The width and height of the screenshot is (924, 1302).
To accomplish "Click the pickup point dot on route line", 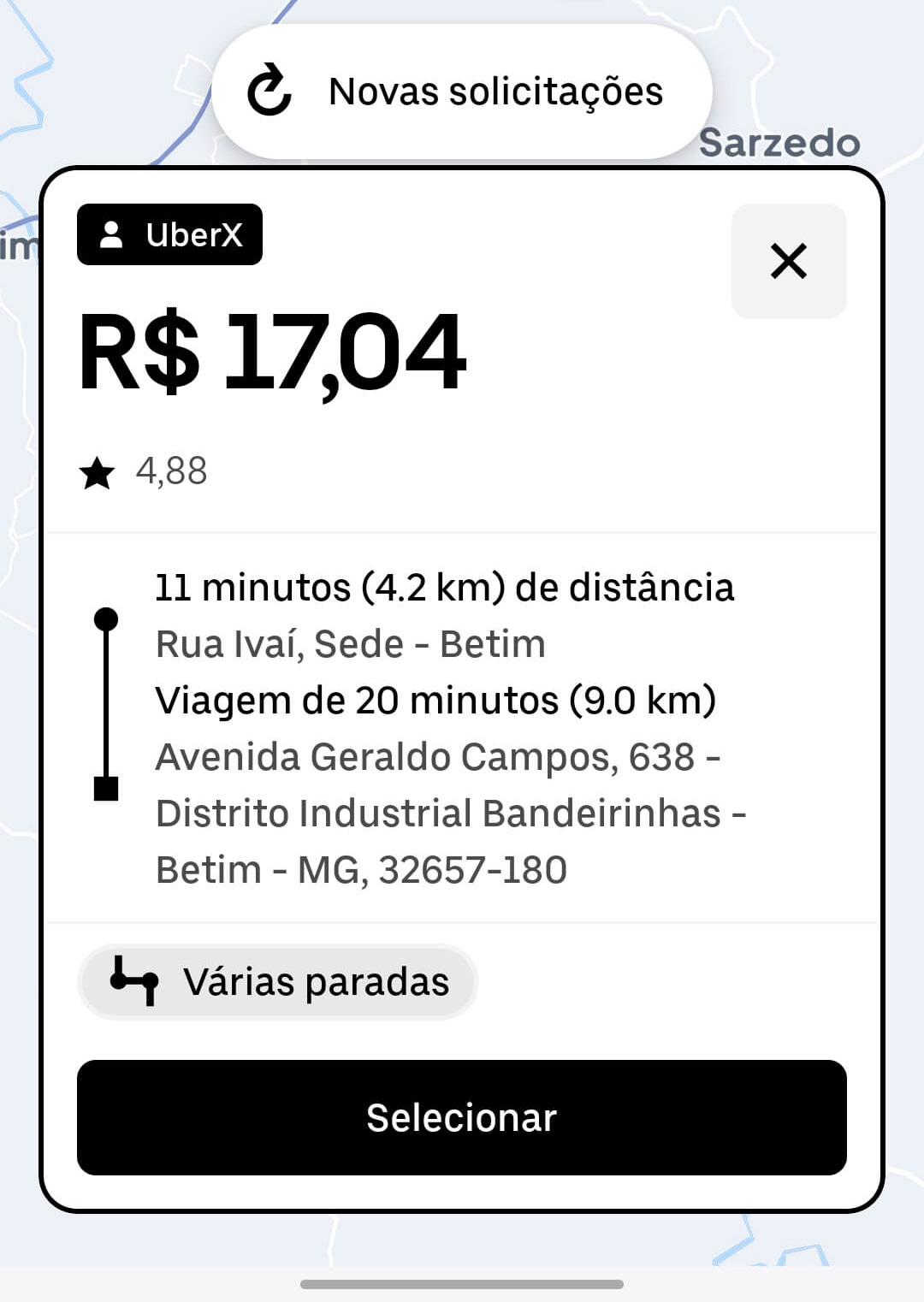I will tap(106, 618).
